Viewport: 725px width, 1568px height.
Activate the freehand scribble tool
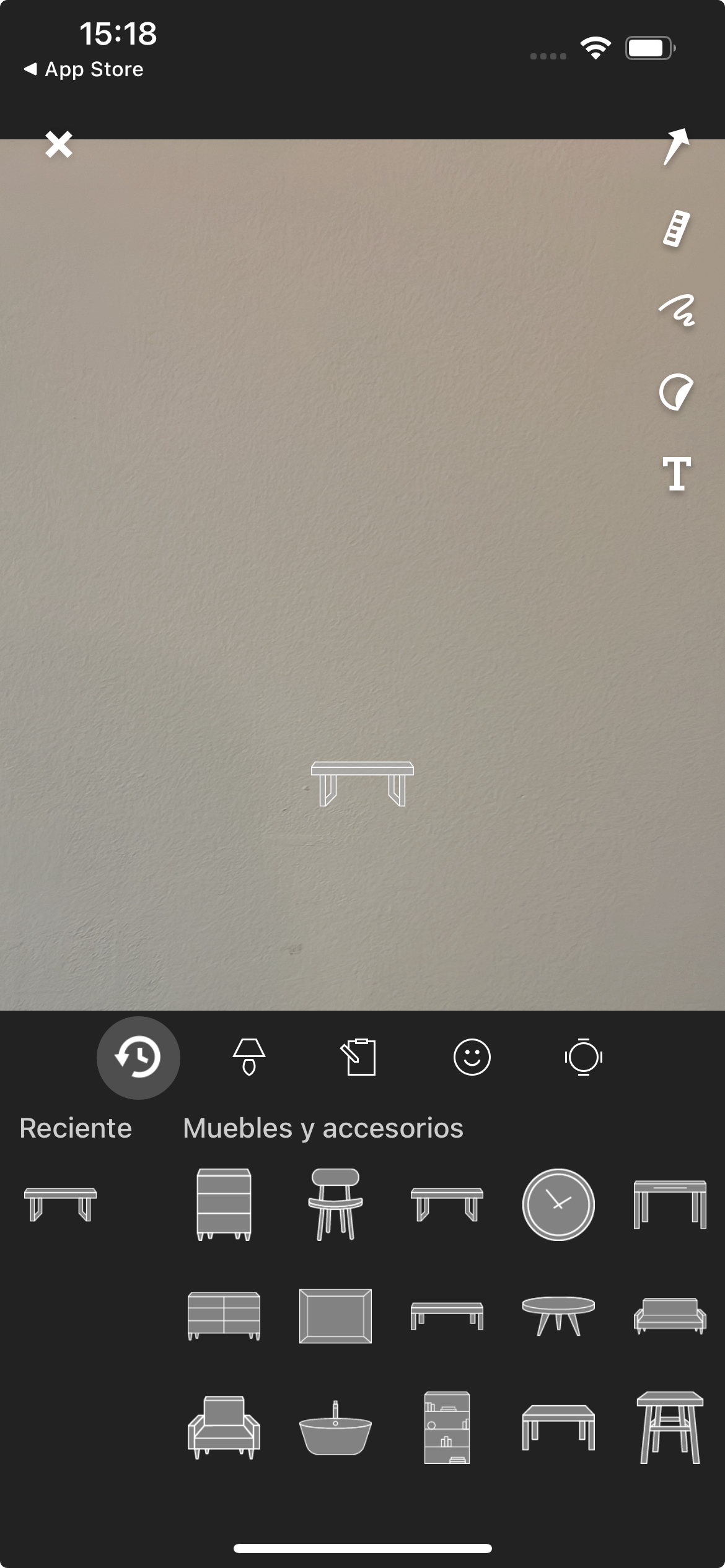coord(676,310)
